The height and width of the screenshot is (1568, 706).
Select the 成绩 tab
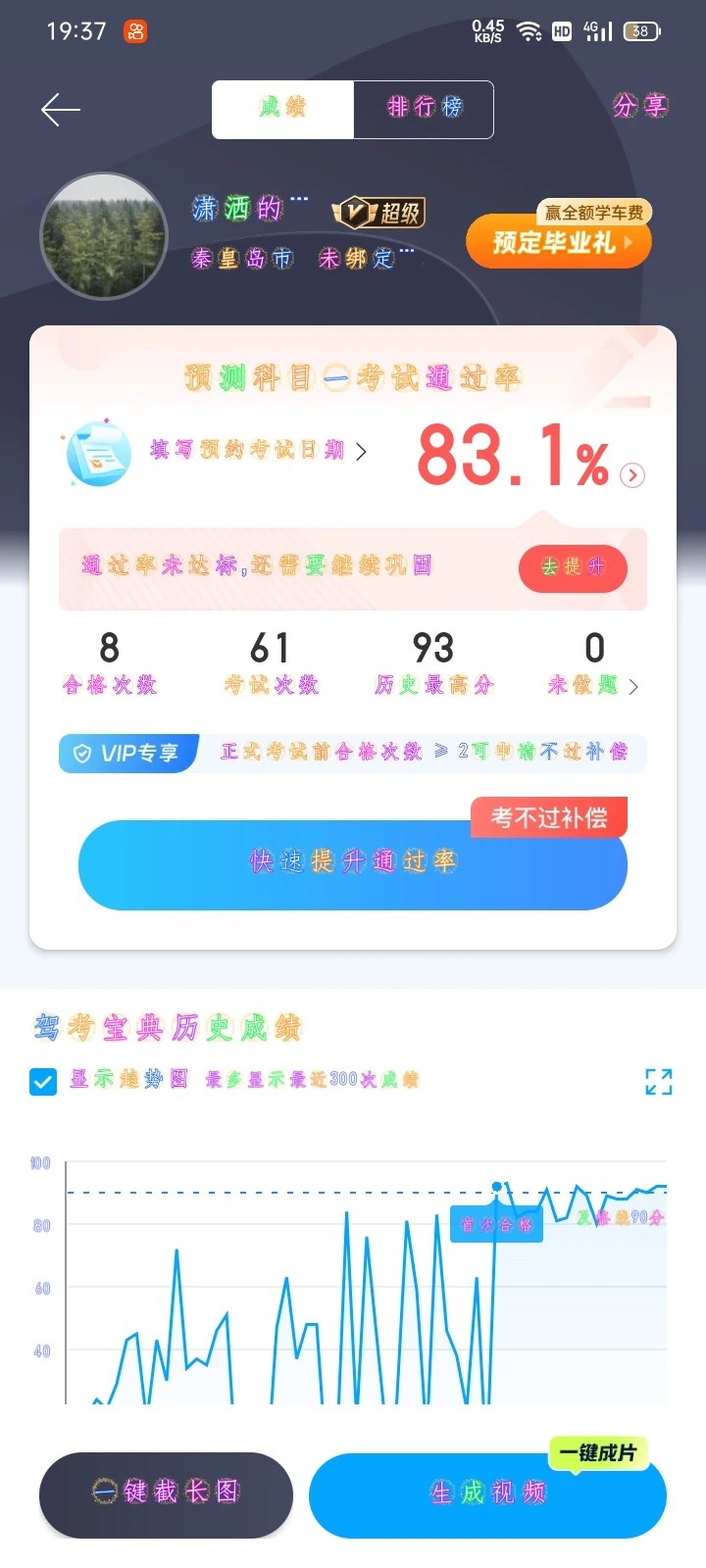tap(282, 109)
